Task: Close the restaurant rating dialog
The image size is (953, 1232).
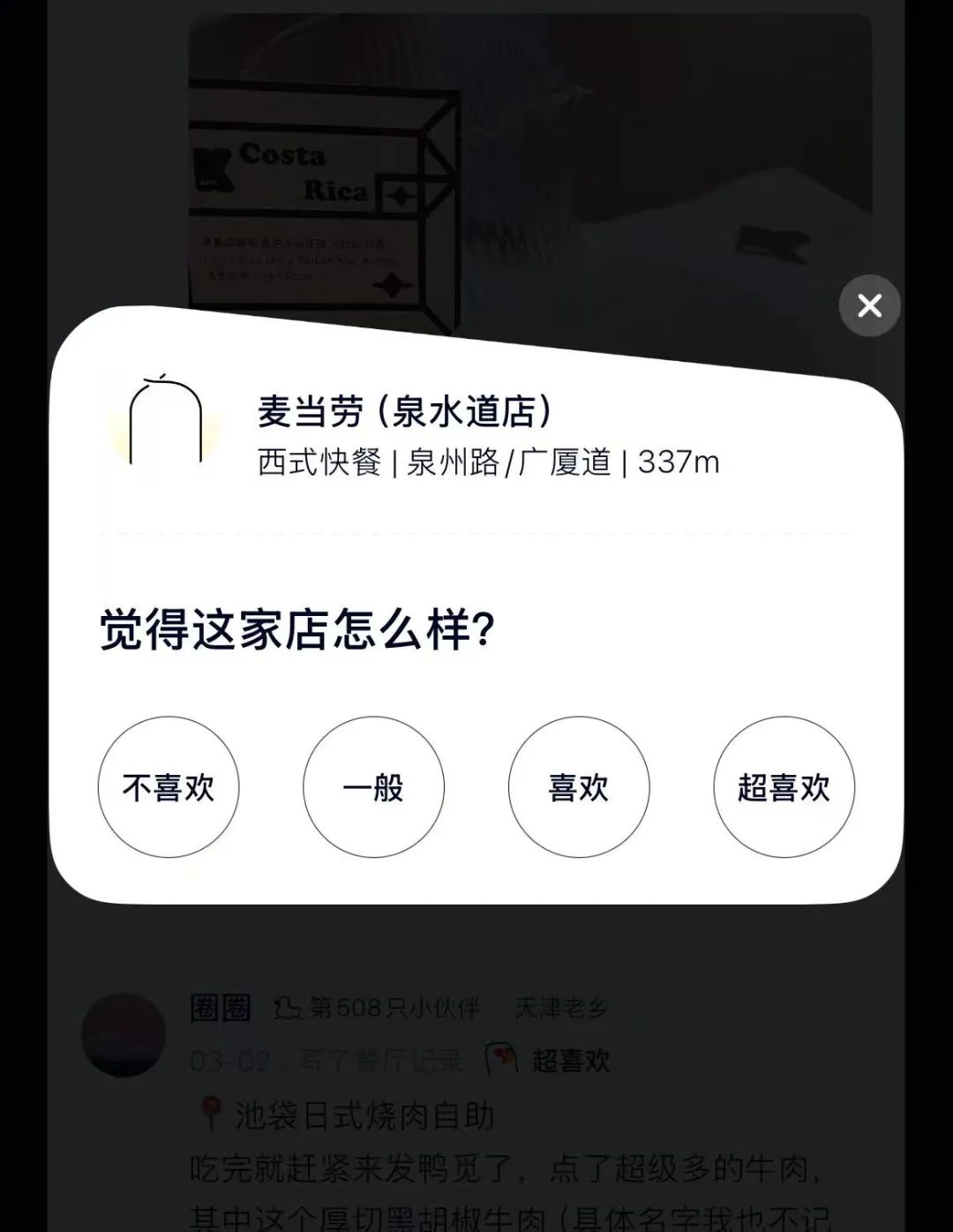Action: tap(869, 305)
